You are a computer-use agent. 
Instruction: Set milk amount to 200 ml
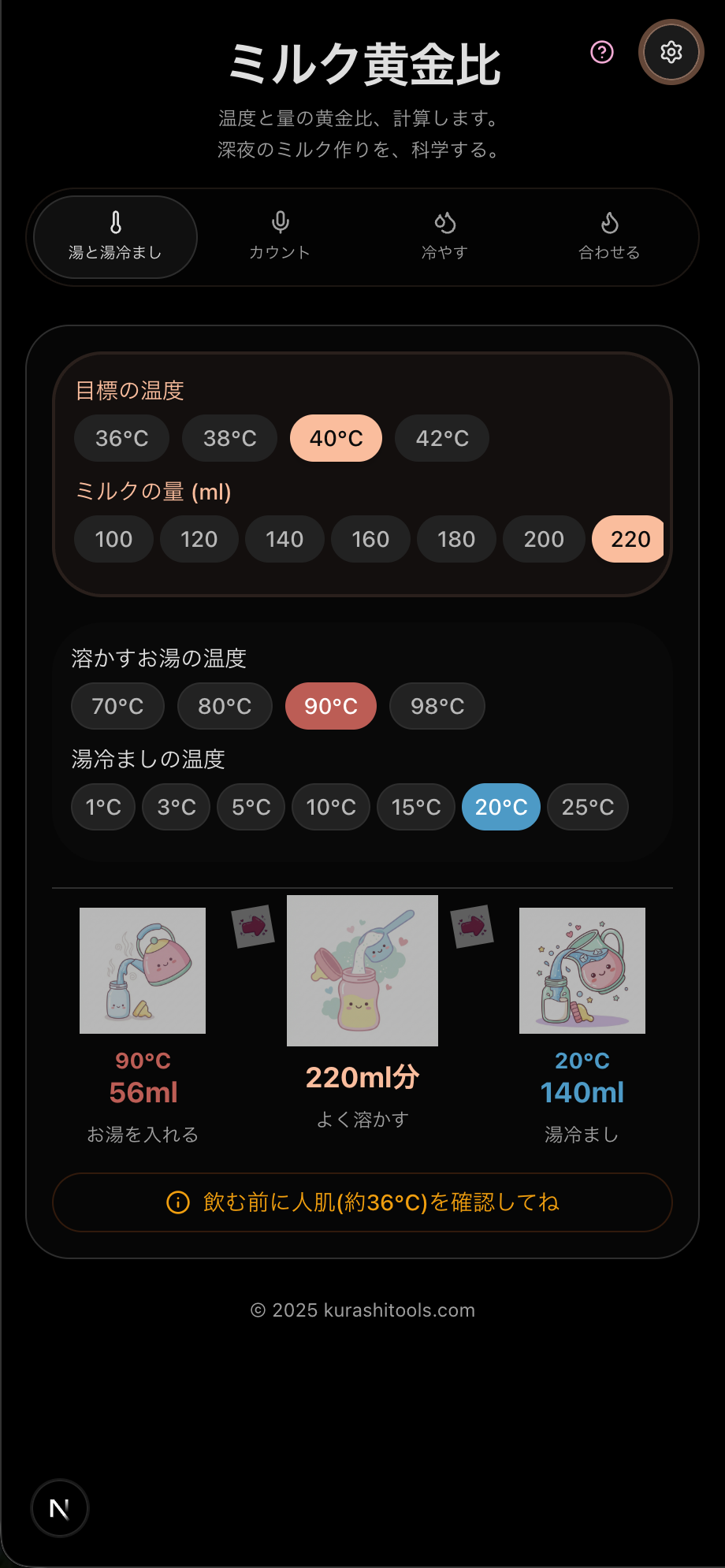[544, 539]
